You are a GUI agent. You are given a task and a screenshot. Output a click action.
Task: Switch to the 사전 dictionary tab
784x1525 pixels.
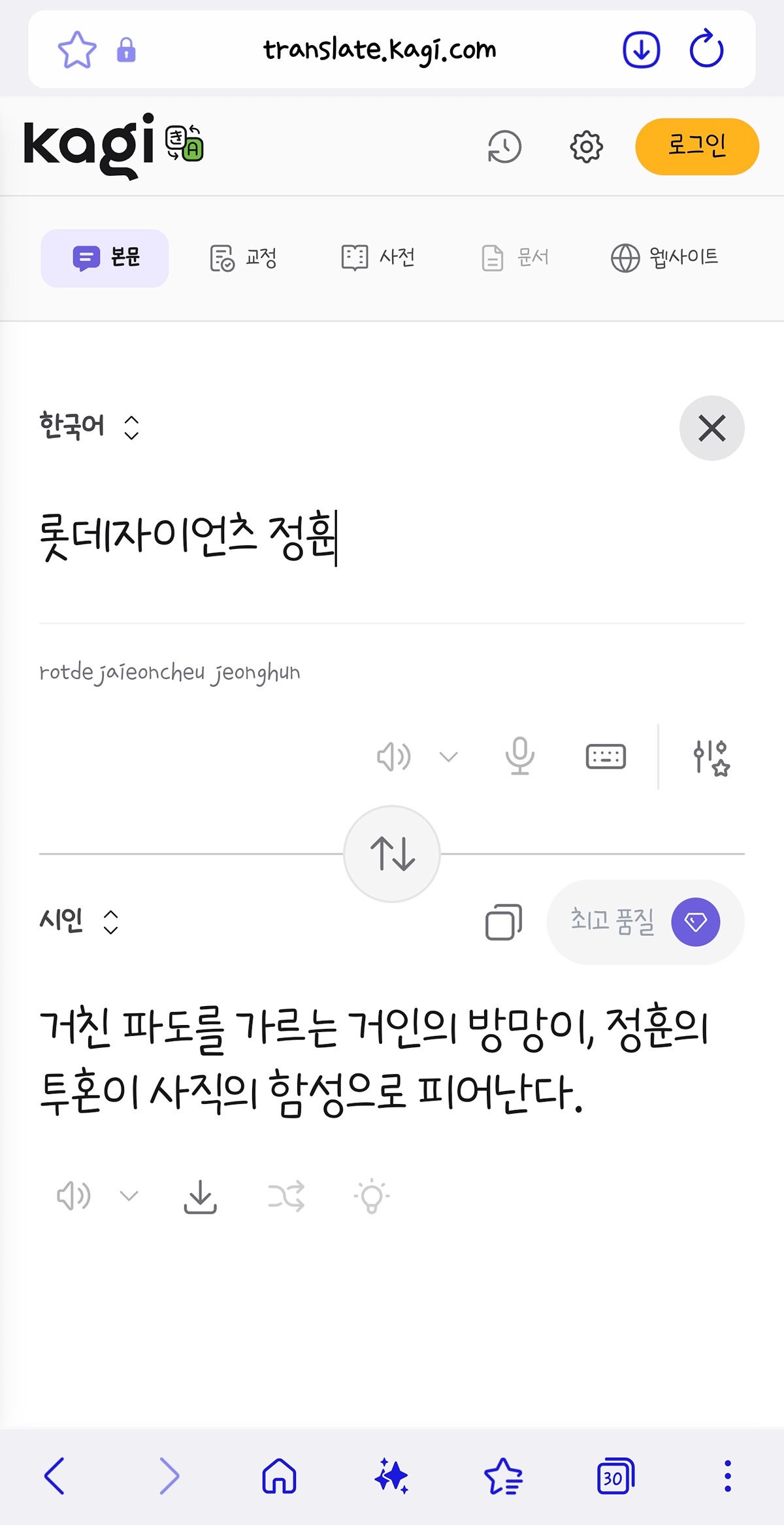click(378, 258)
